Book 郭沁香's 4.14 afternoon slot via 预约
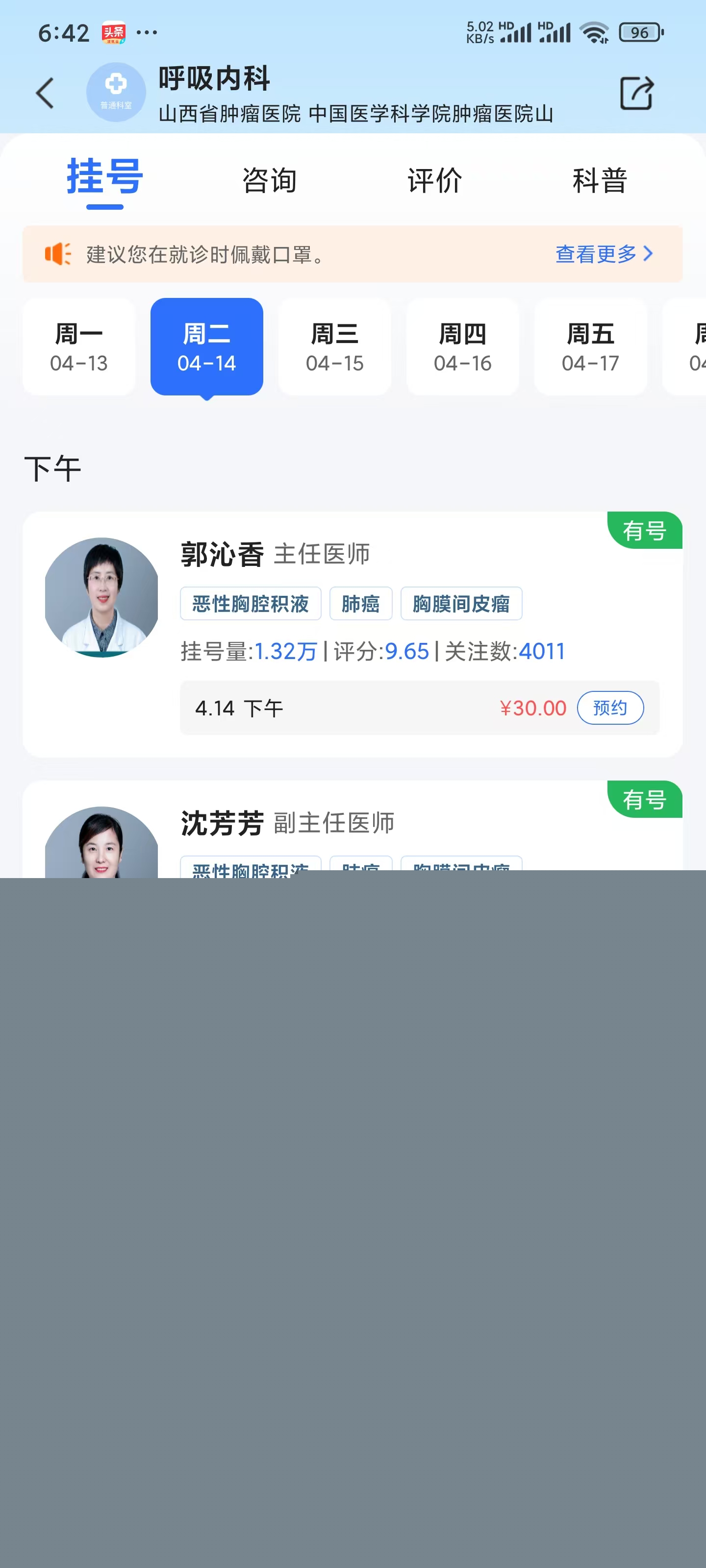 [610, 708]
